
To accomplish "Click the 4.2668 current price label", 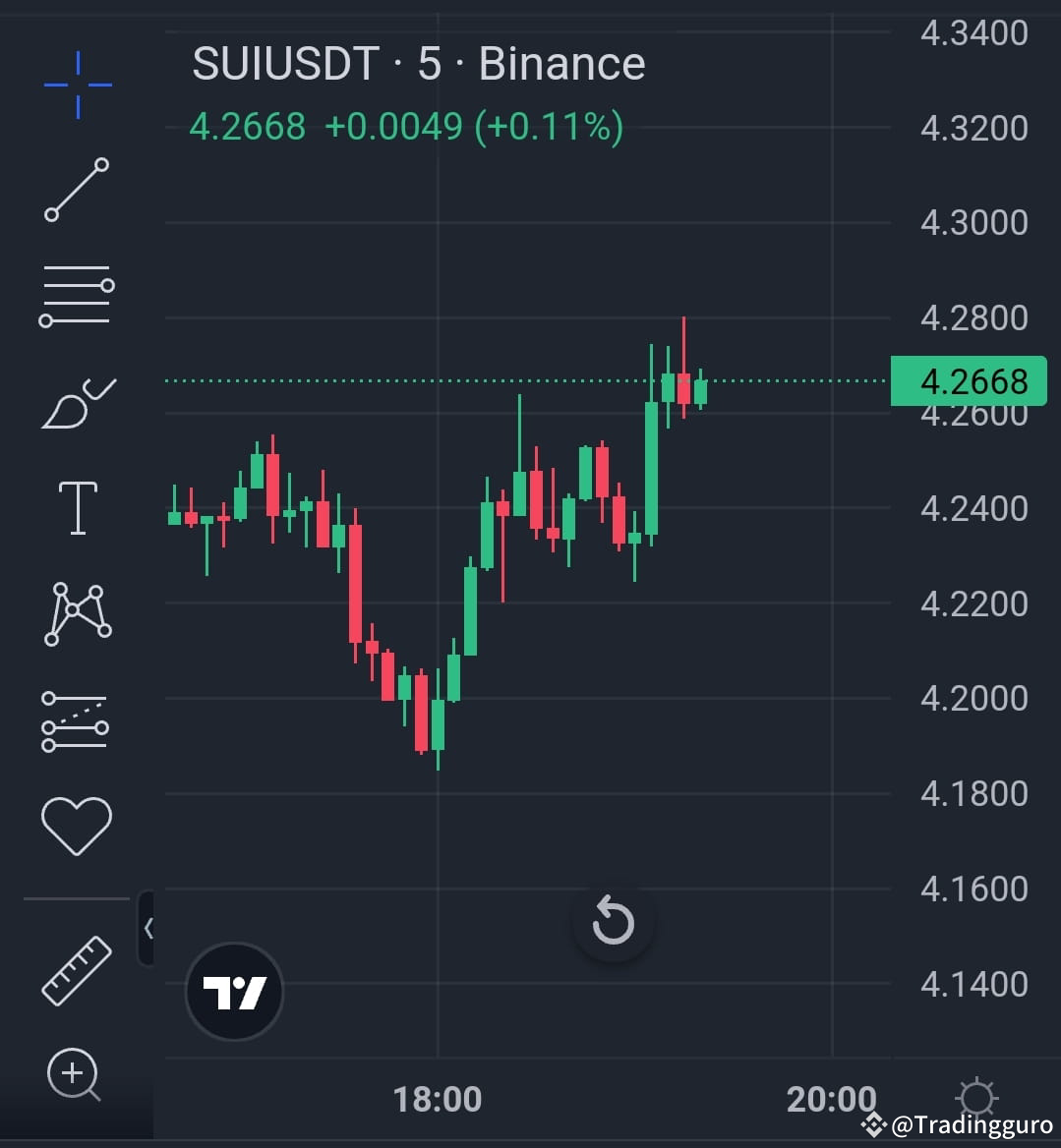I will (969, 381).
